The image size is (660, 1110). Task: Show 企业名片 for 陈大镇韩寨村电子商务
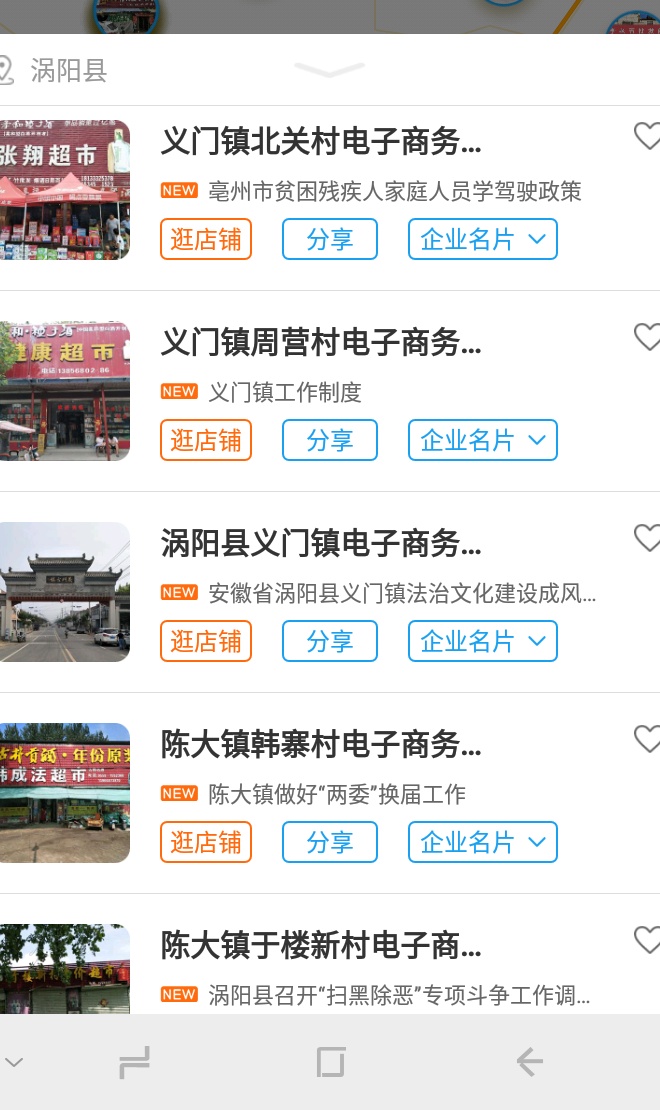[483, 842]
